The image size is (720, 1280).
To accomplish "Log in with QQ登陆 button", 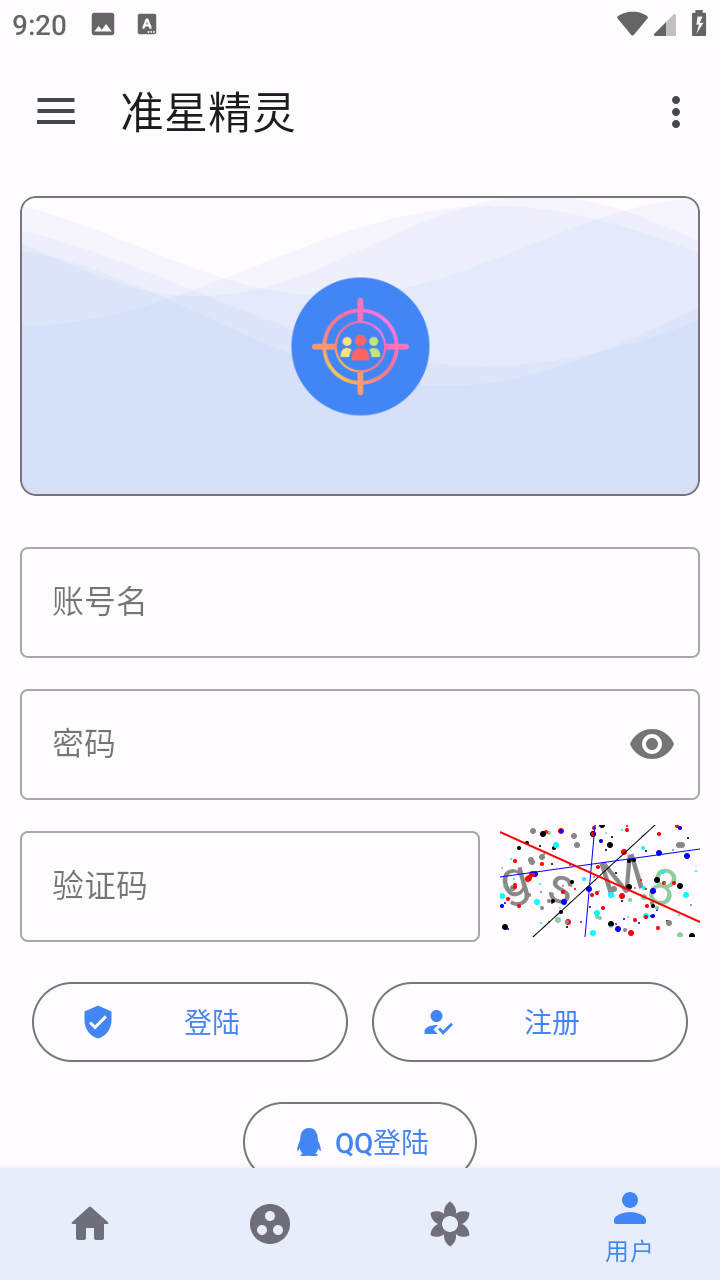I will (x=360, y=1141).
